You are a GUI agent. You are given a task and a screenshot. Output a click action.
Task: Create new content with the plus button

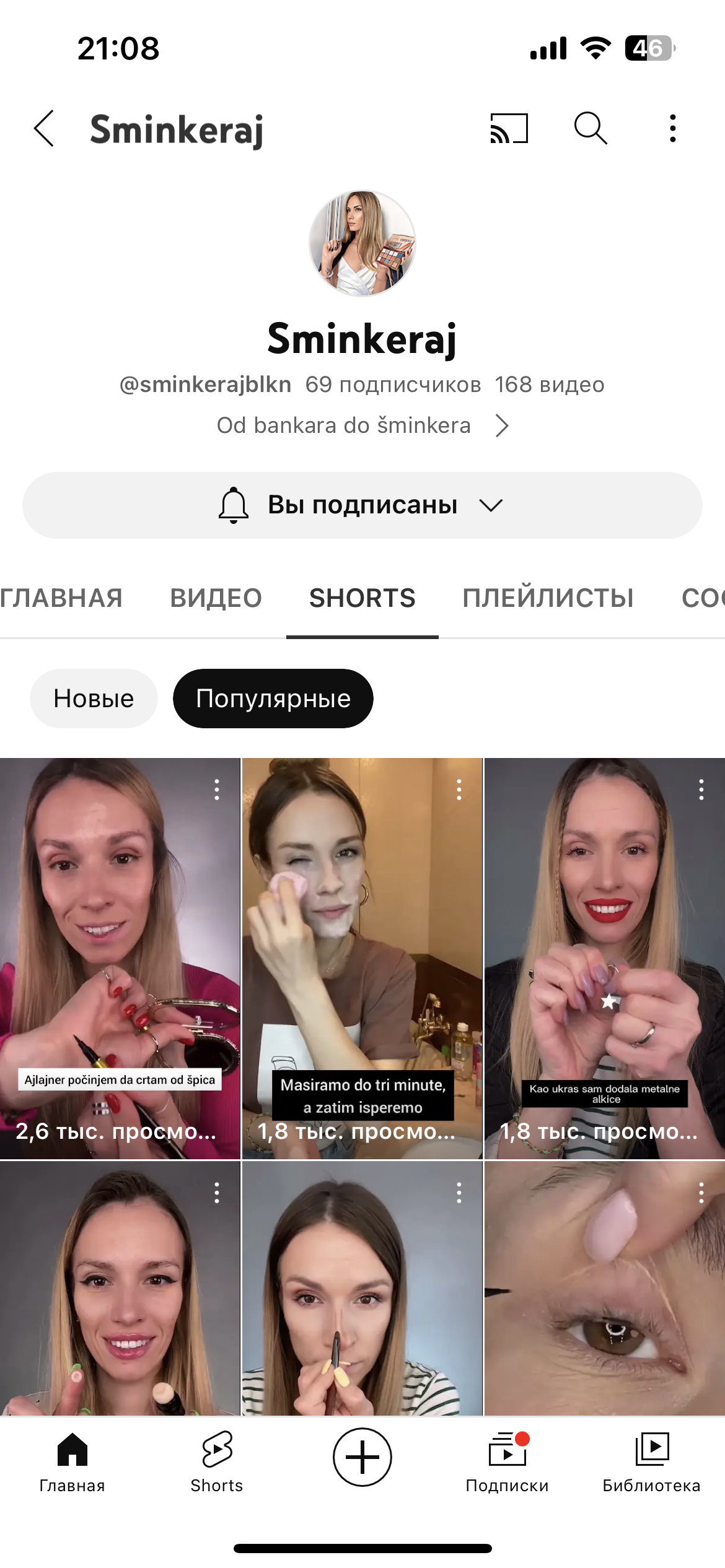pyautogui.click(x=362, y=1457)
